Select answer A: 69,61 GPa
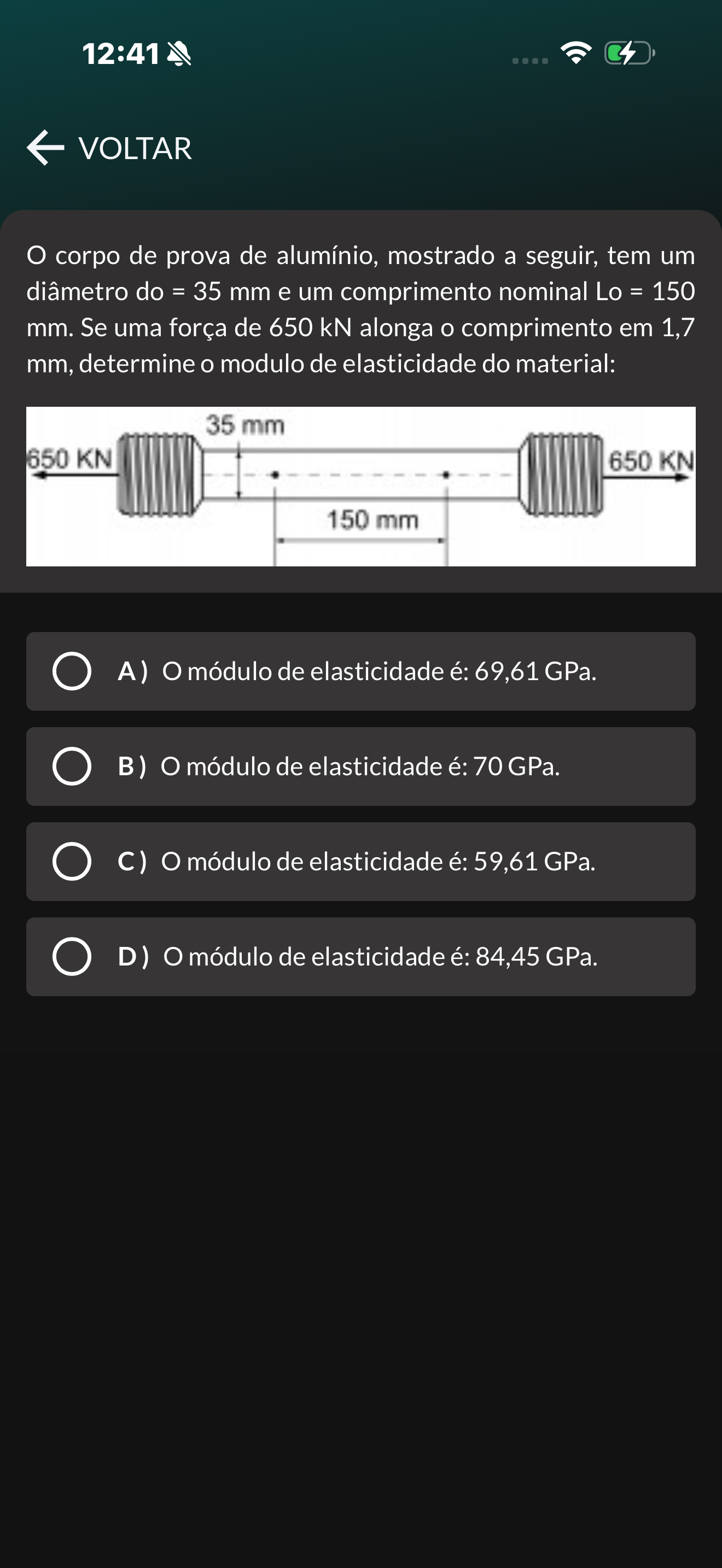Image resolution: width=722 pixels, height=1568 pixels. 72,671
